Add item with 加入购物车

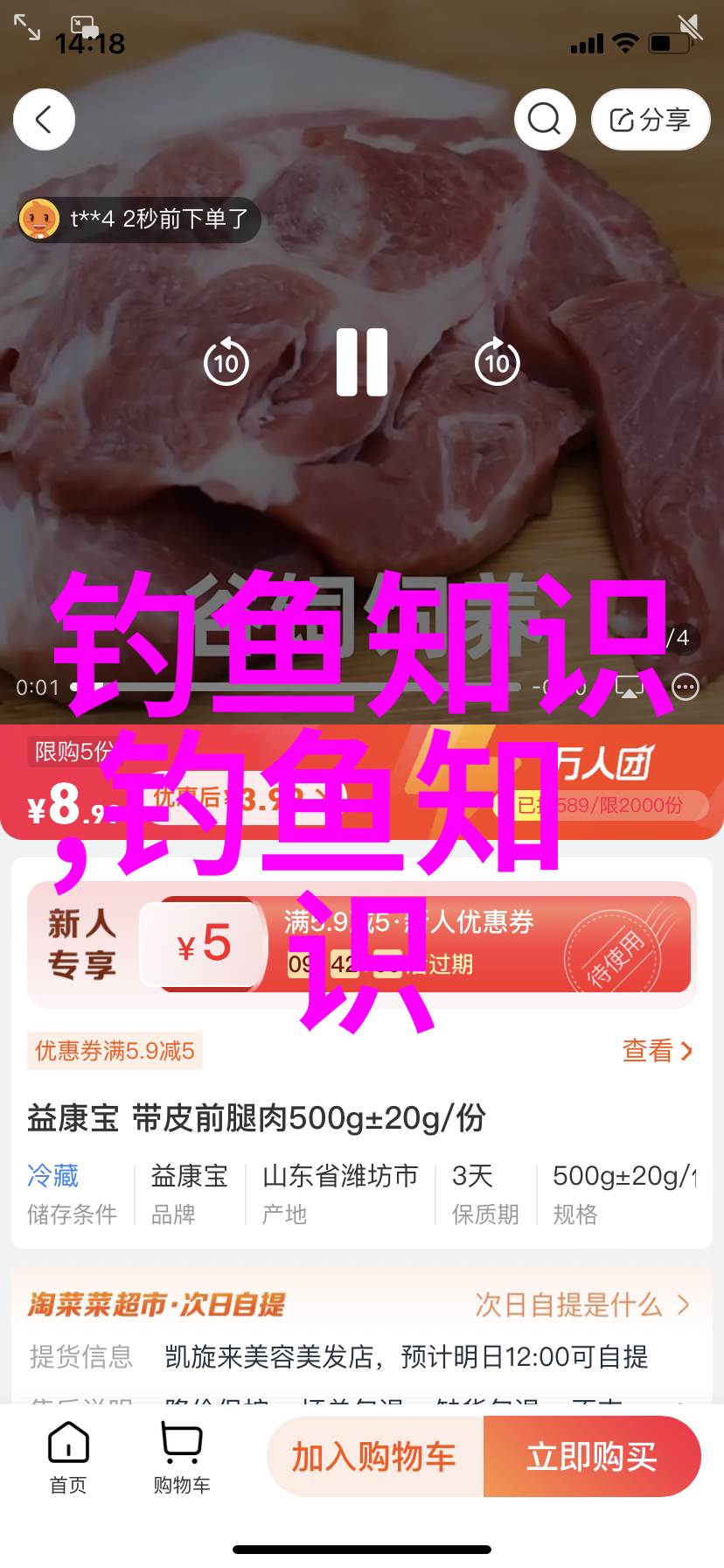pos(374,1457)
